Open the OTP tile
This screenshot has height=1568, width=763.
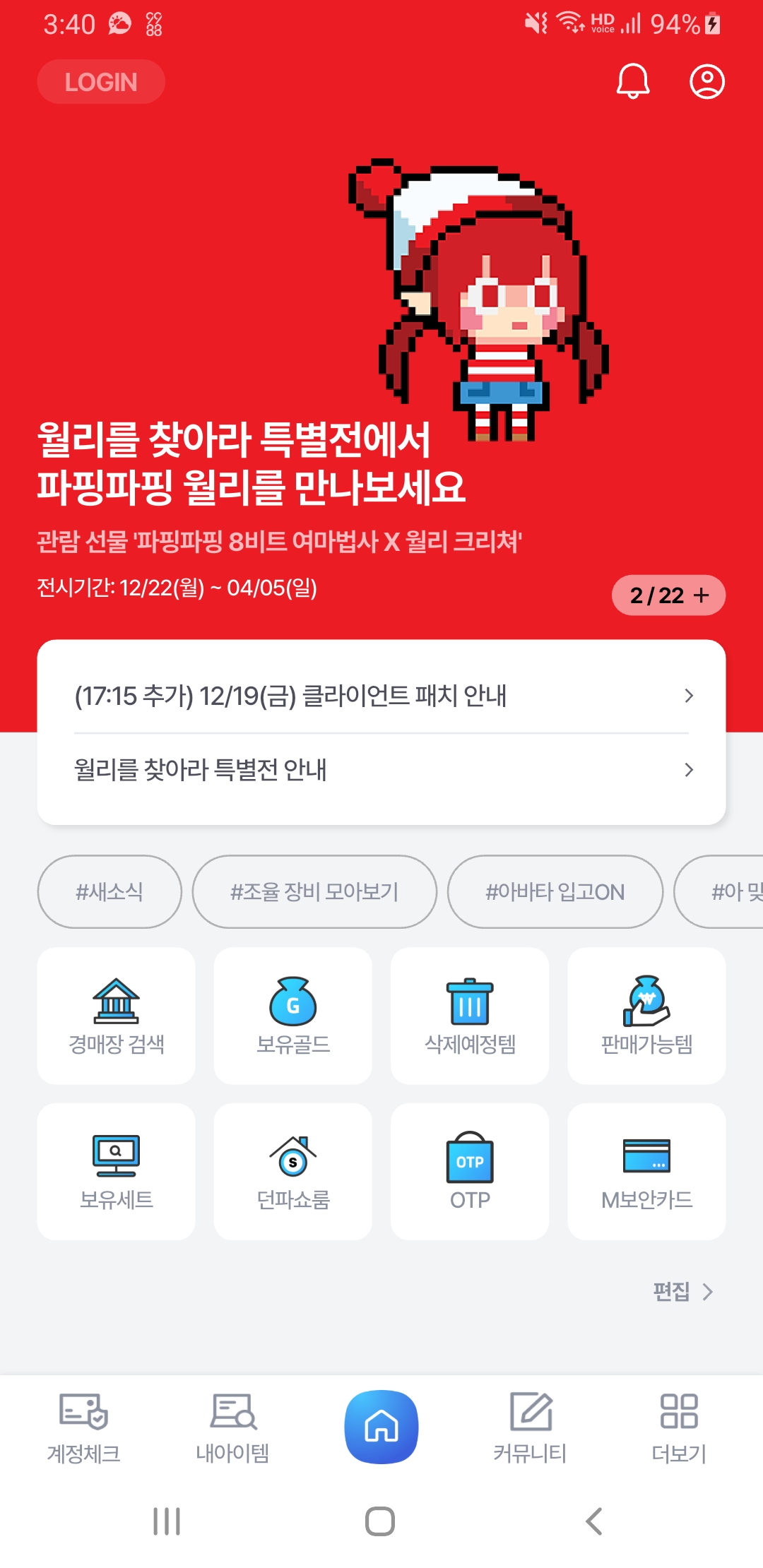click(x=470, y=1171)
